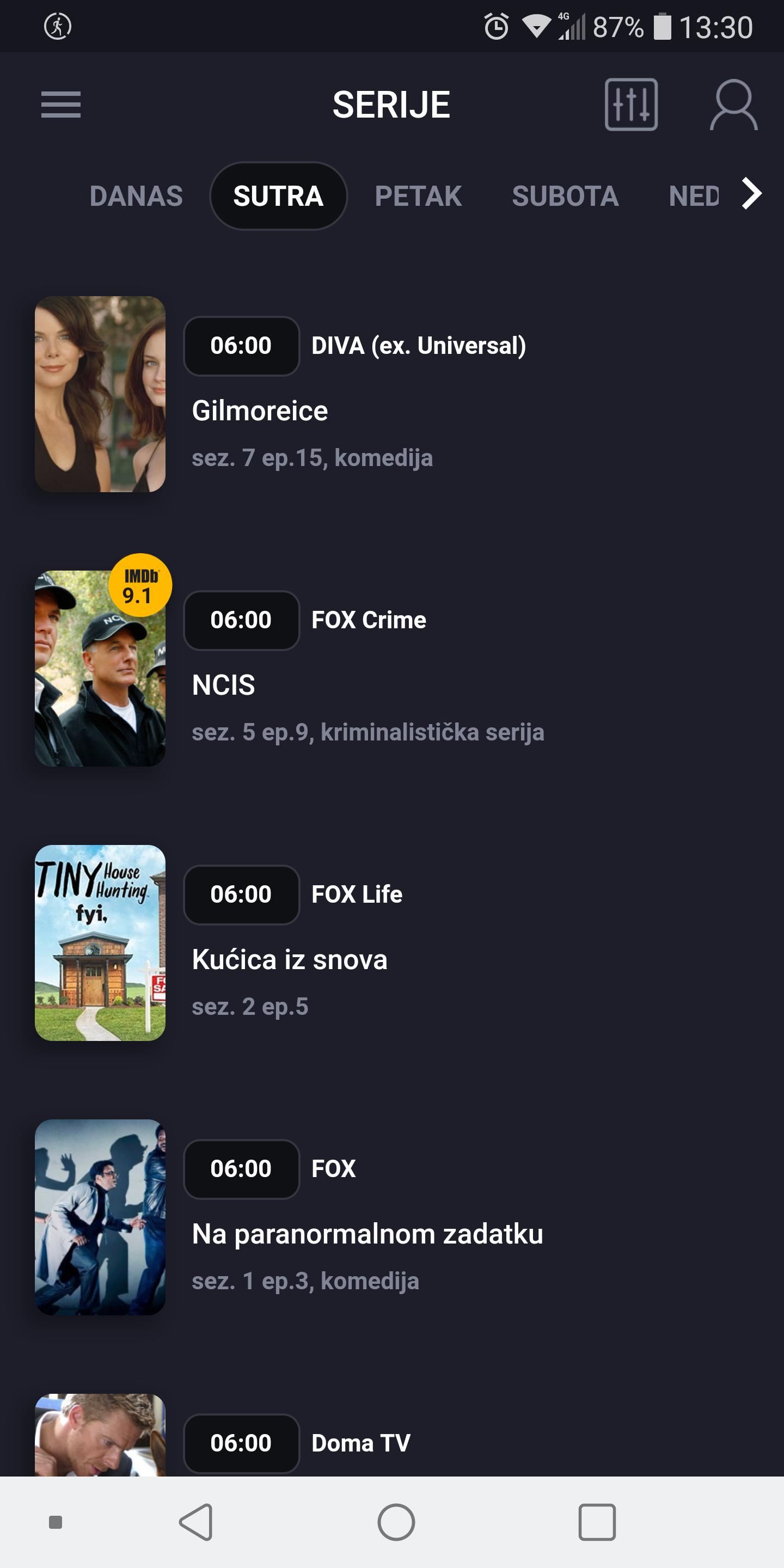Go to the home screen
Image resolution: width=784 pixels, height=1568 pixels.
click(x=396, y=1522)
